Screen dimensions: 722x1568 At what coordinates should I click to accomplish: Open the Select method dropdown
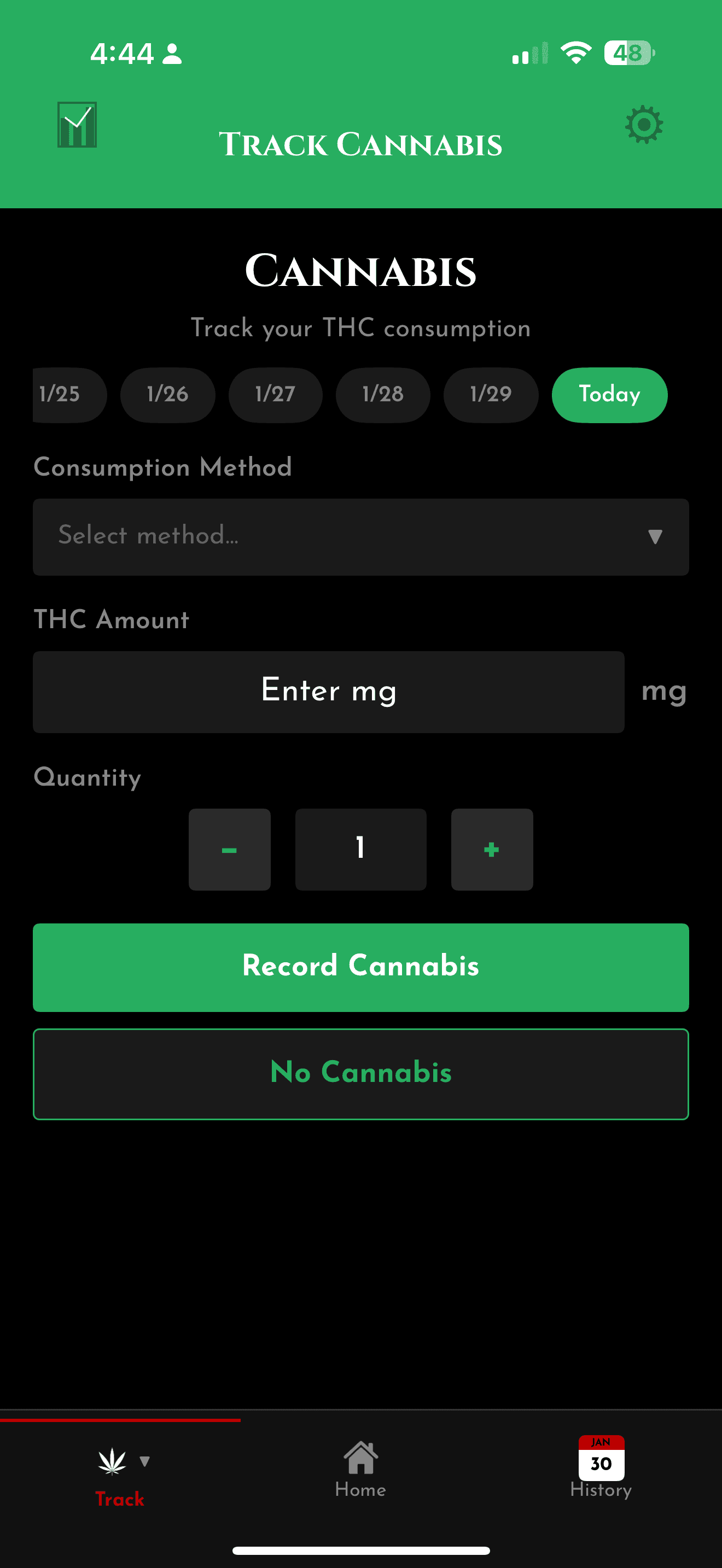click(x=361, y=536)
